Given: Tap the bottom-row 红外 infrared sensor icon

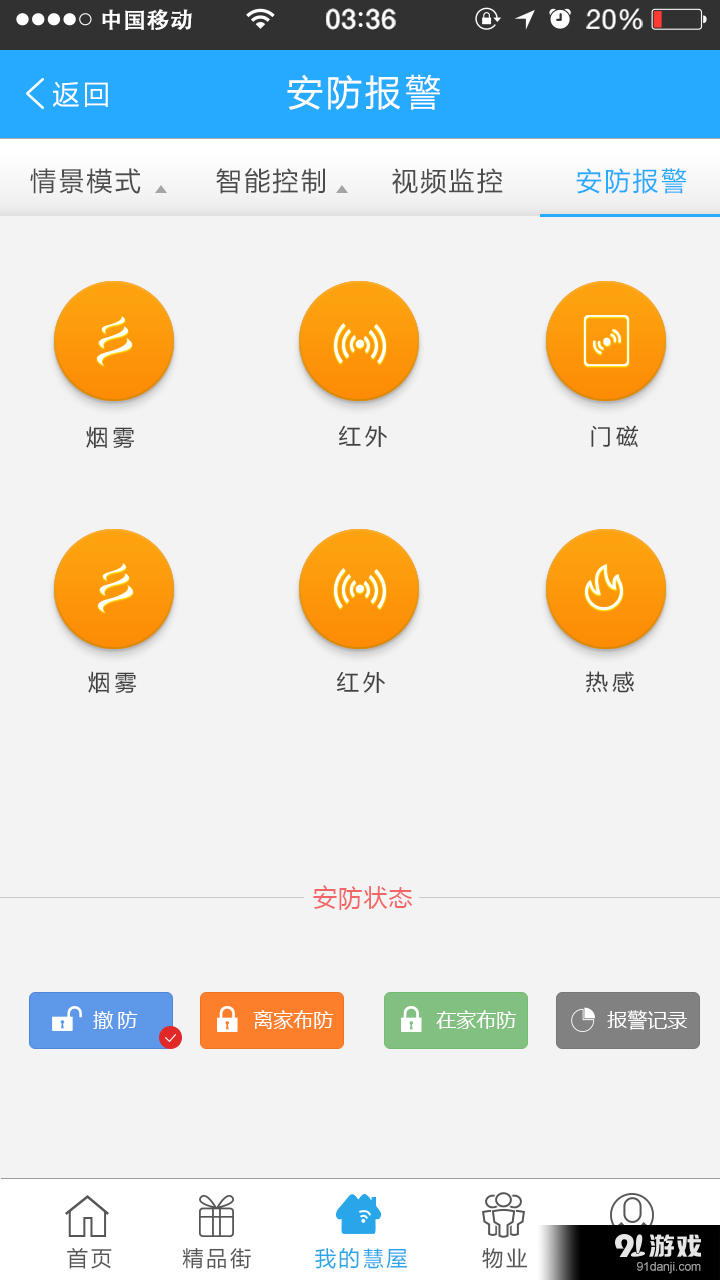Looking at the screenshot, I should (x=359, y=589).
